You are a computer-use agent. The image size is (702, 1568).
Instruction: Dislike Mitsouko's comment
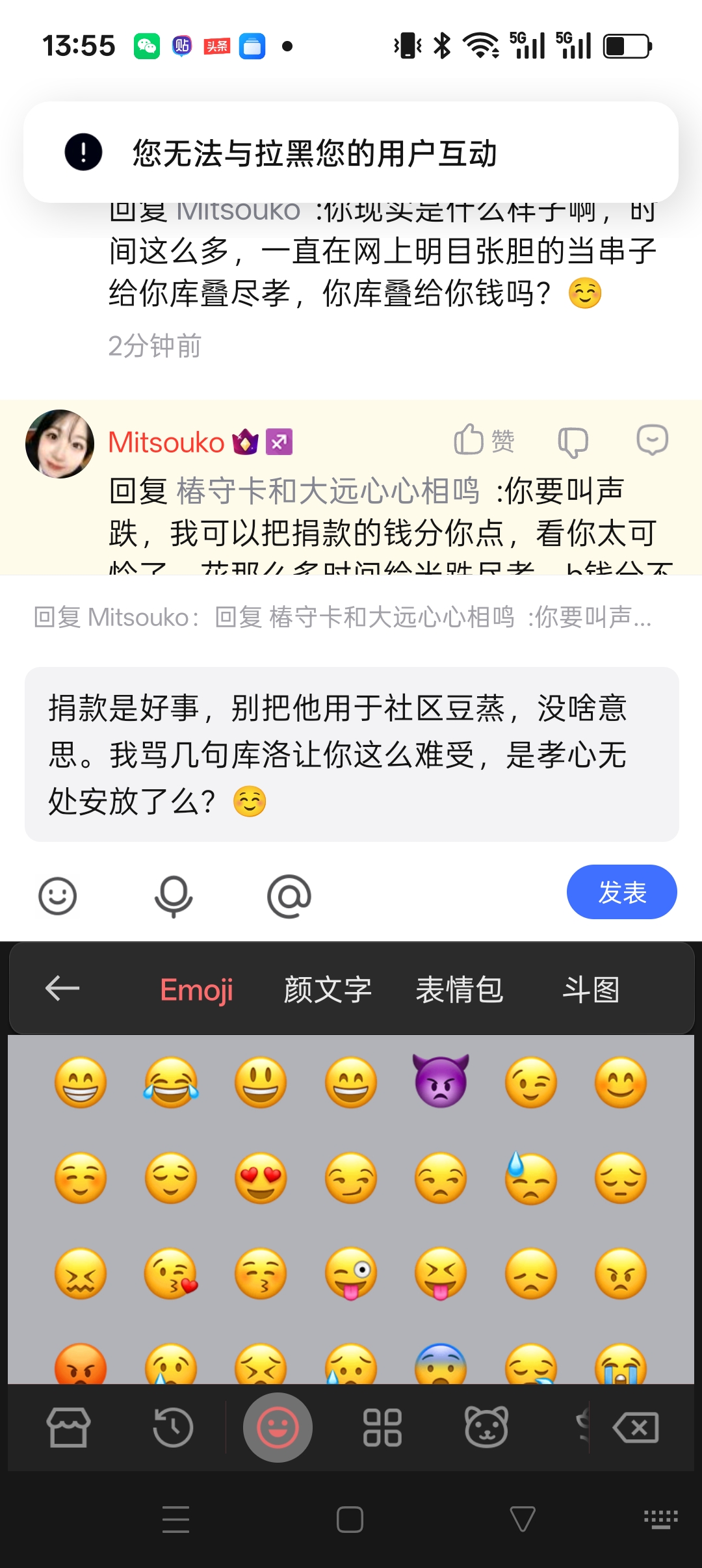(573, 441)
